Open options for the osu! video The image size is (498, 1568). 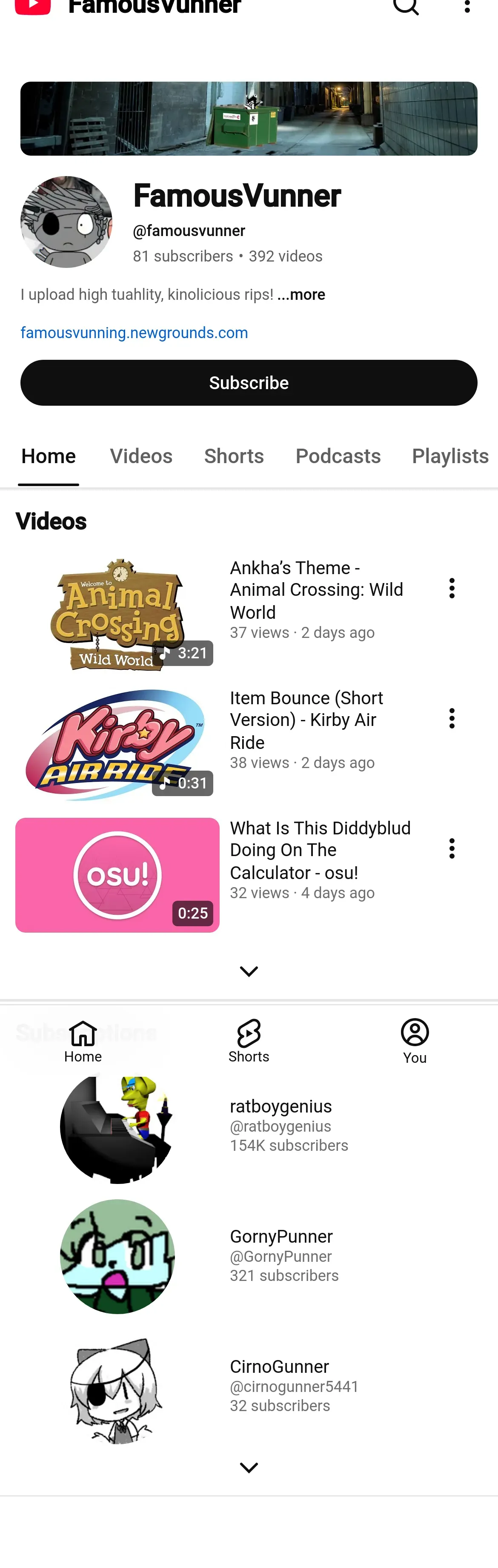coord(452,848)
